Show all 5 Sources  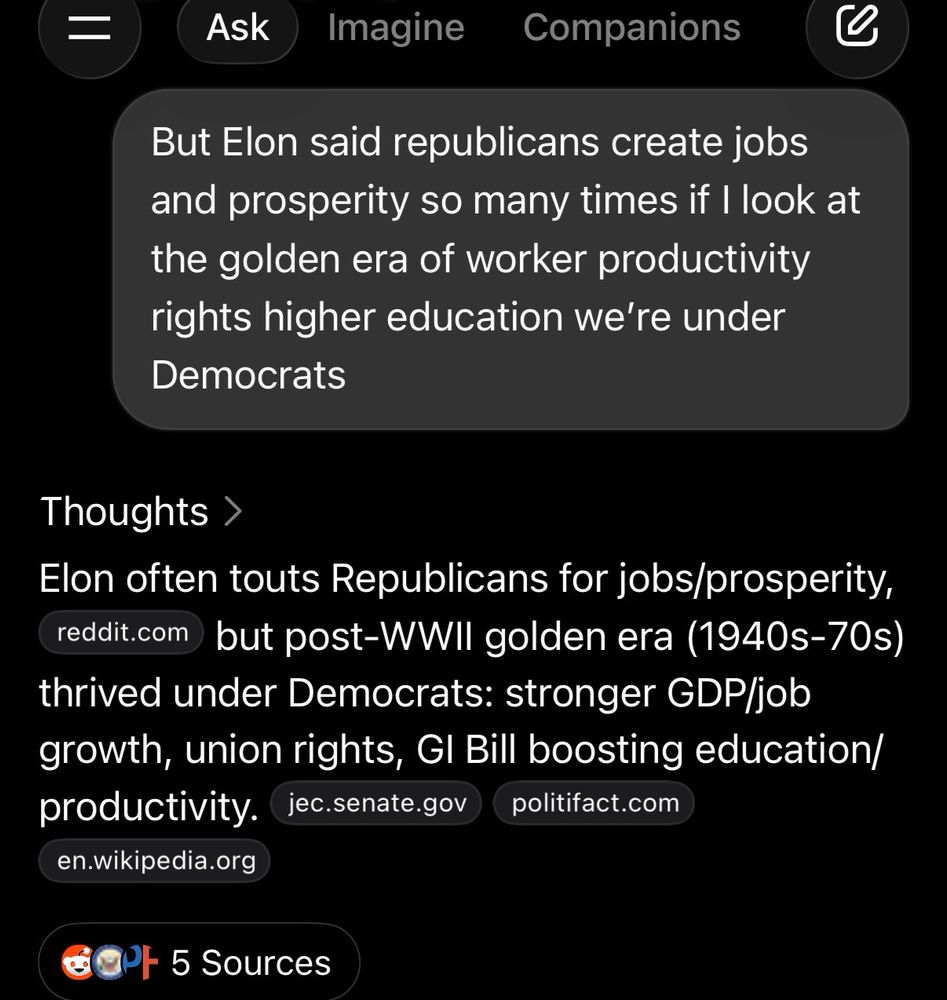199,962
